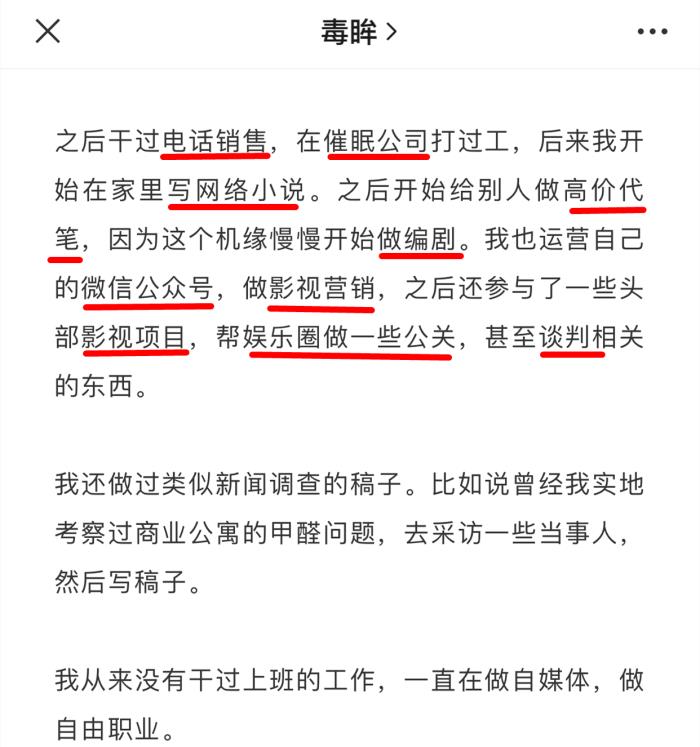Open the 毒眸 account profile
Viewport: 700px width, 747px height.
pos(358,32)
